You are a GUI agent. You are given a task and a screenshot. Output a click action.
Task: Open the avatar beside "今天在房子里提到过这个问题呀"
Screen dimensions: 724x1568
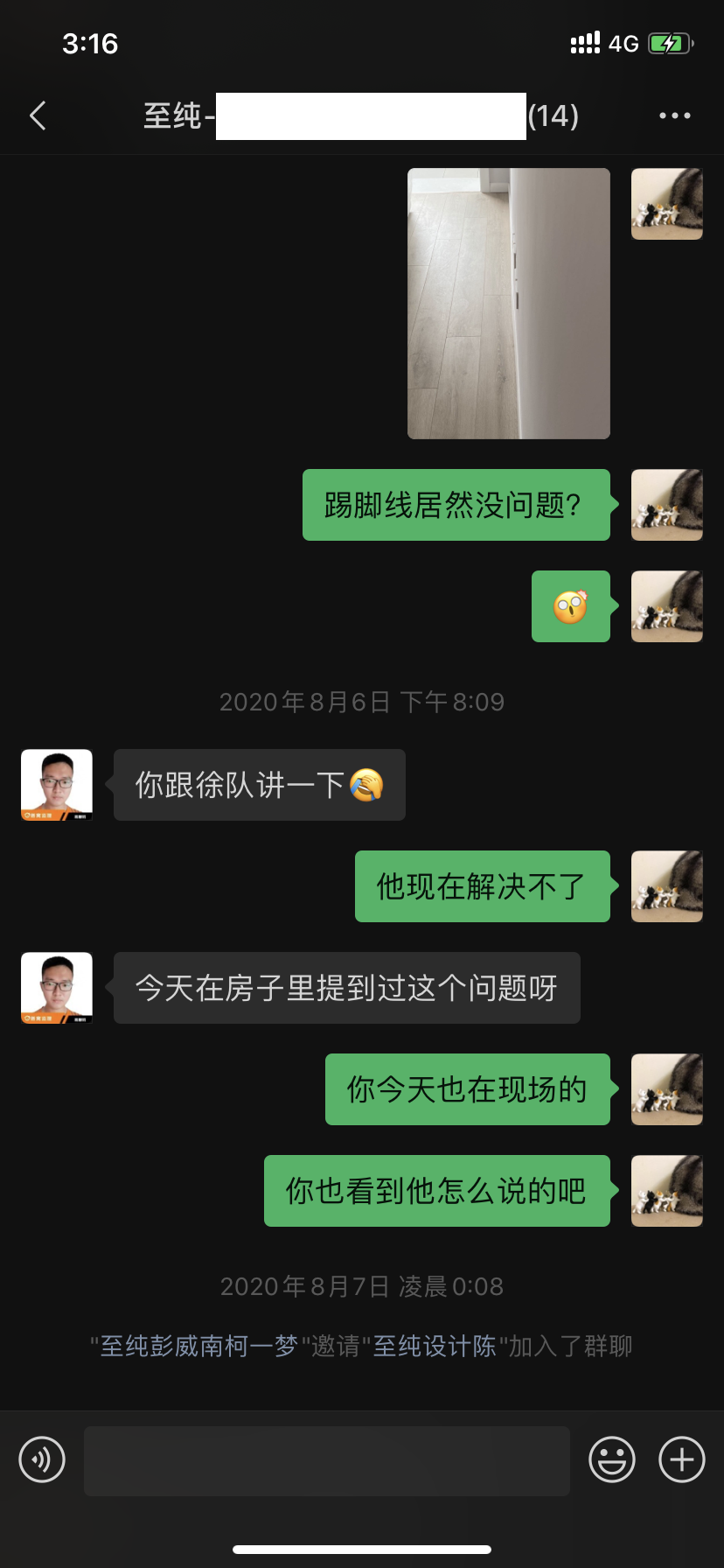(x=57, y=988)
